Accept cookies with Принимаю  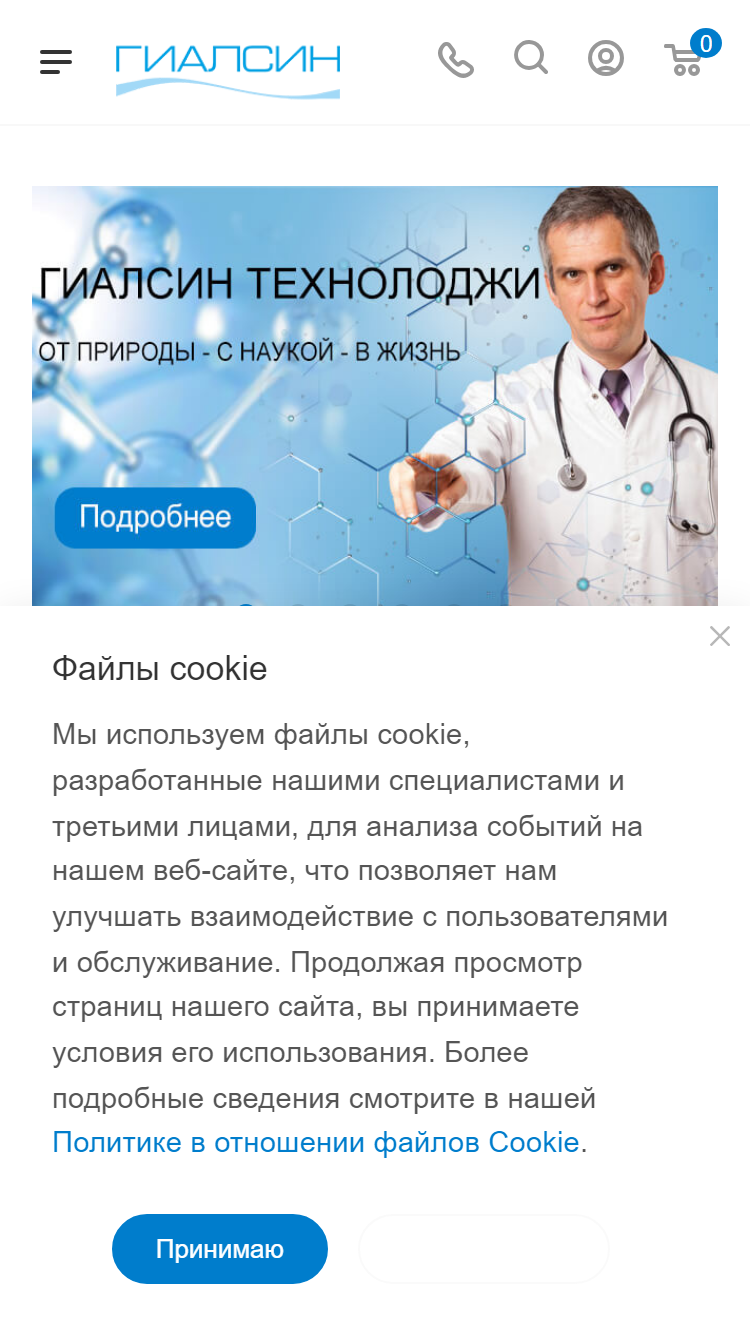[x=220, y=1249]
